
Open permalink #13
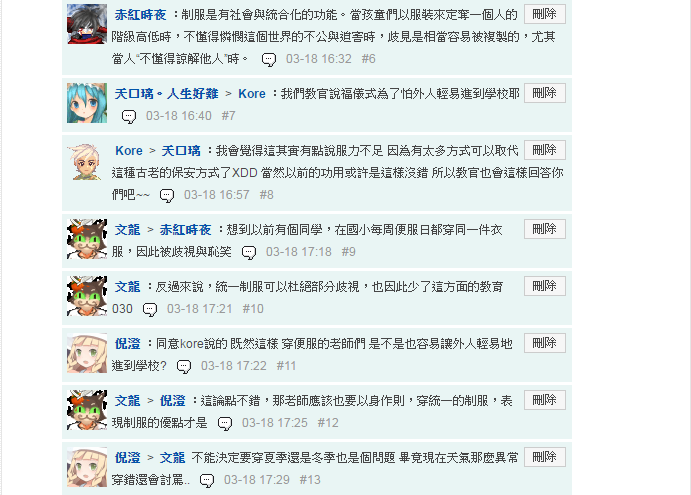(x=310, y=480)
